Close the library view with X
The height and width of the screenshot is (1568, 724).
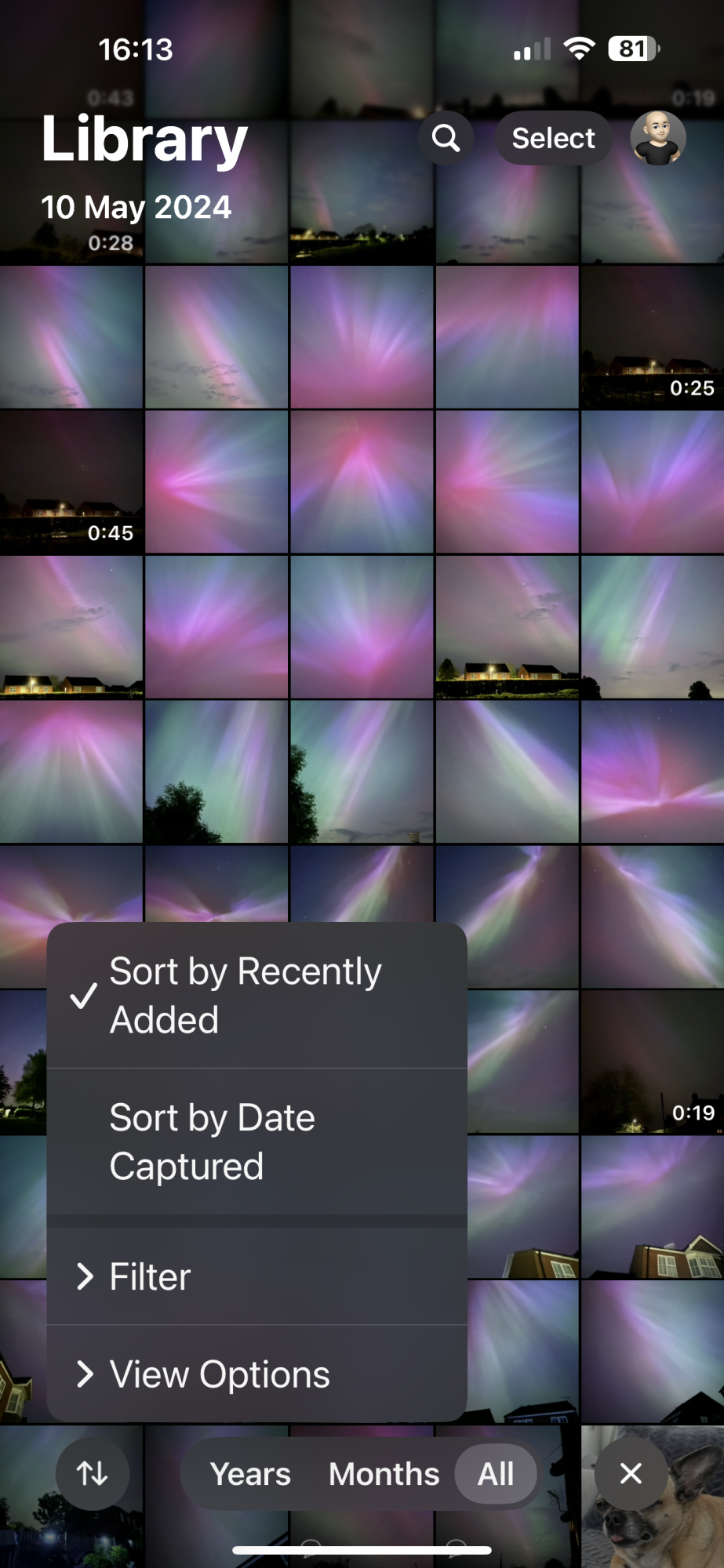point(631,1474)
